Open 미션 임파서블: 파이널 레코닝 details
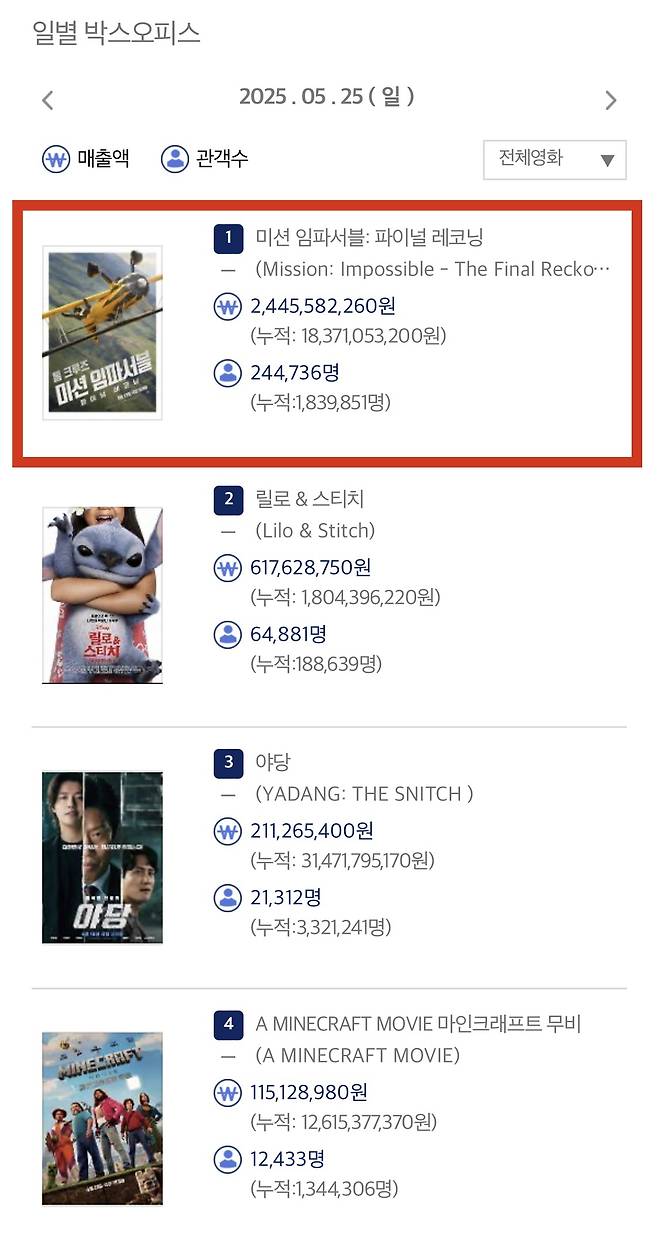The image size is (658, 1234). (x=369, y=238)
